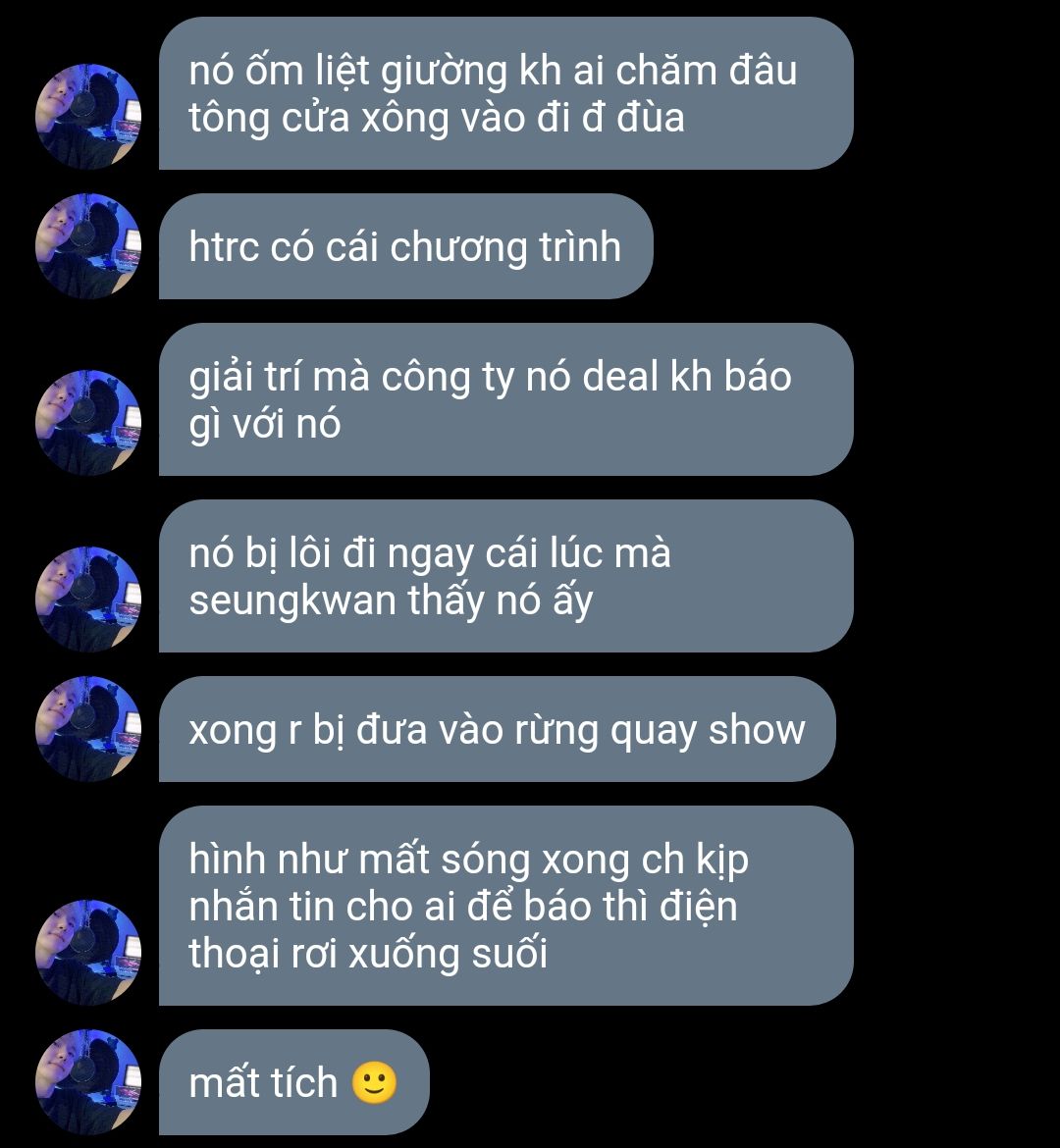Open sender's avatar beside "mất tích" message
The width and height of the screenshot is (1060, 1148).
tap(88, 1082)
